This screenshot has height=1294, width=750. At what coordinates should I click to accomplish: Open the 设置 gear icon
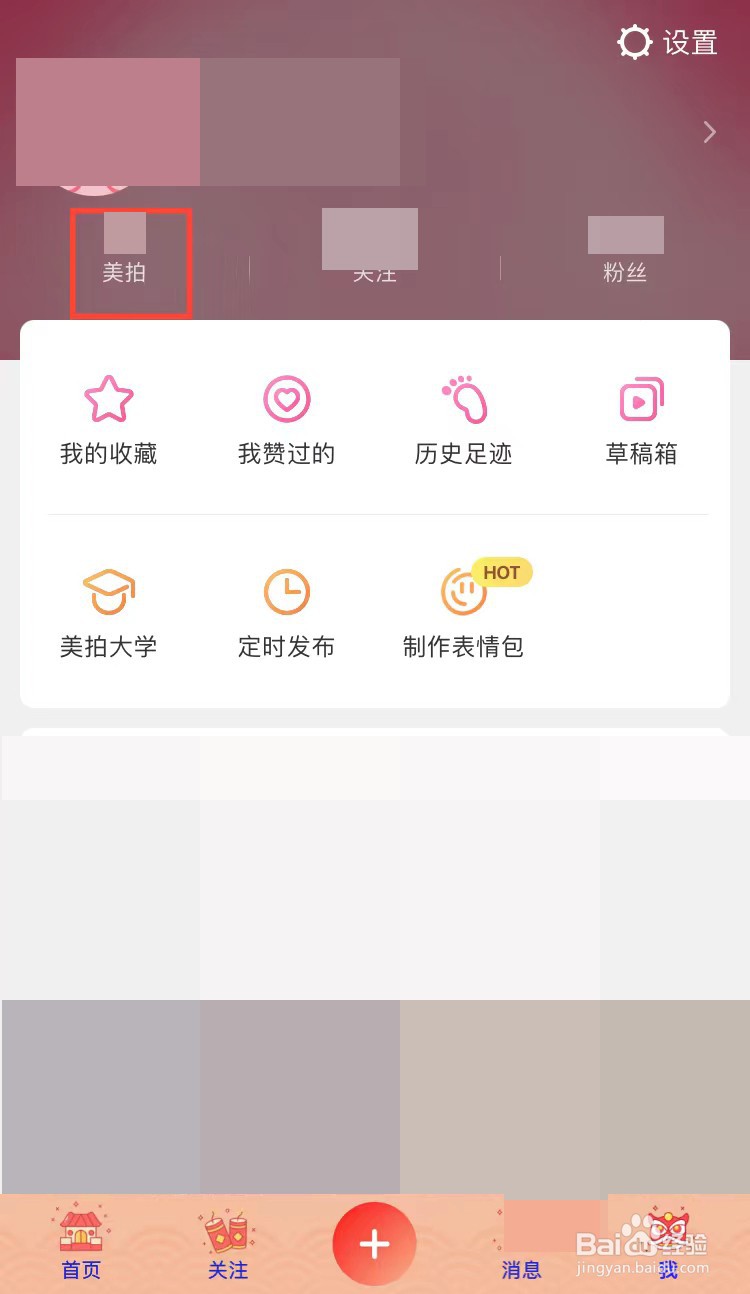pyautogui.click(x=634, y=43)
